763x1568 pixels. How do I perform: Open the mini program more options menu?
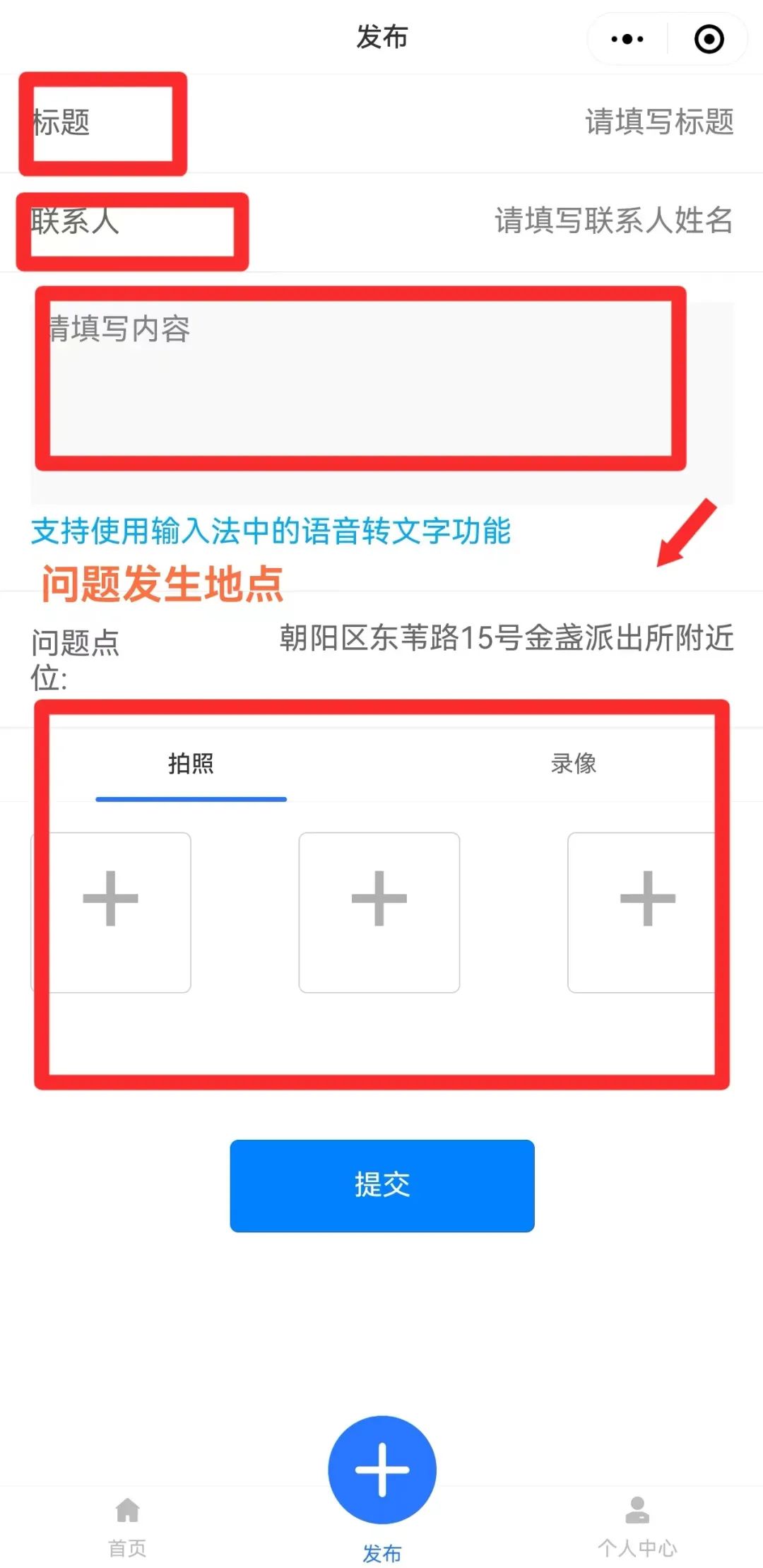click(x=627, y=39)
